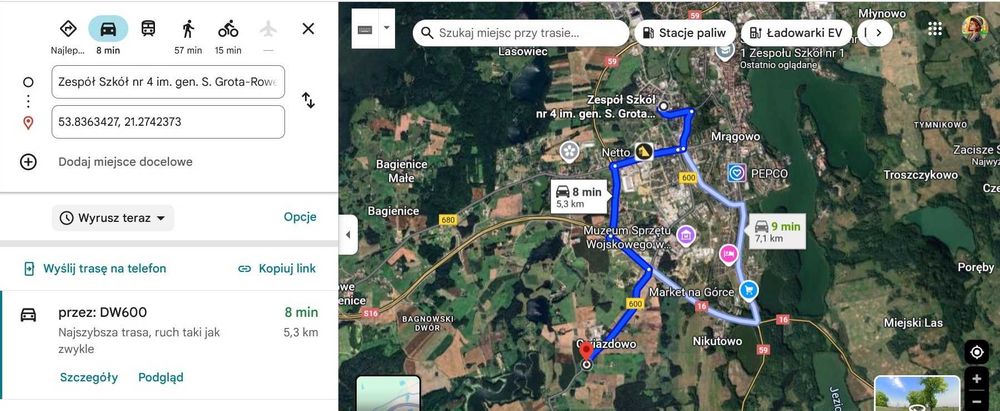Open Podgląd preview of the route
This screenshot has width=1000, height=411.
point(160,377)
